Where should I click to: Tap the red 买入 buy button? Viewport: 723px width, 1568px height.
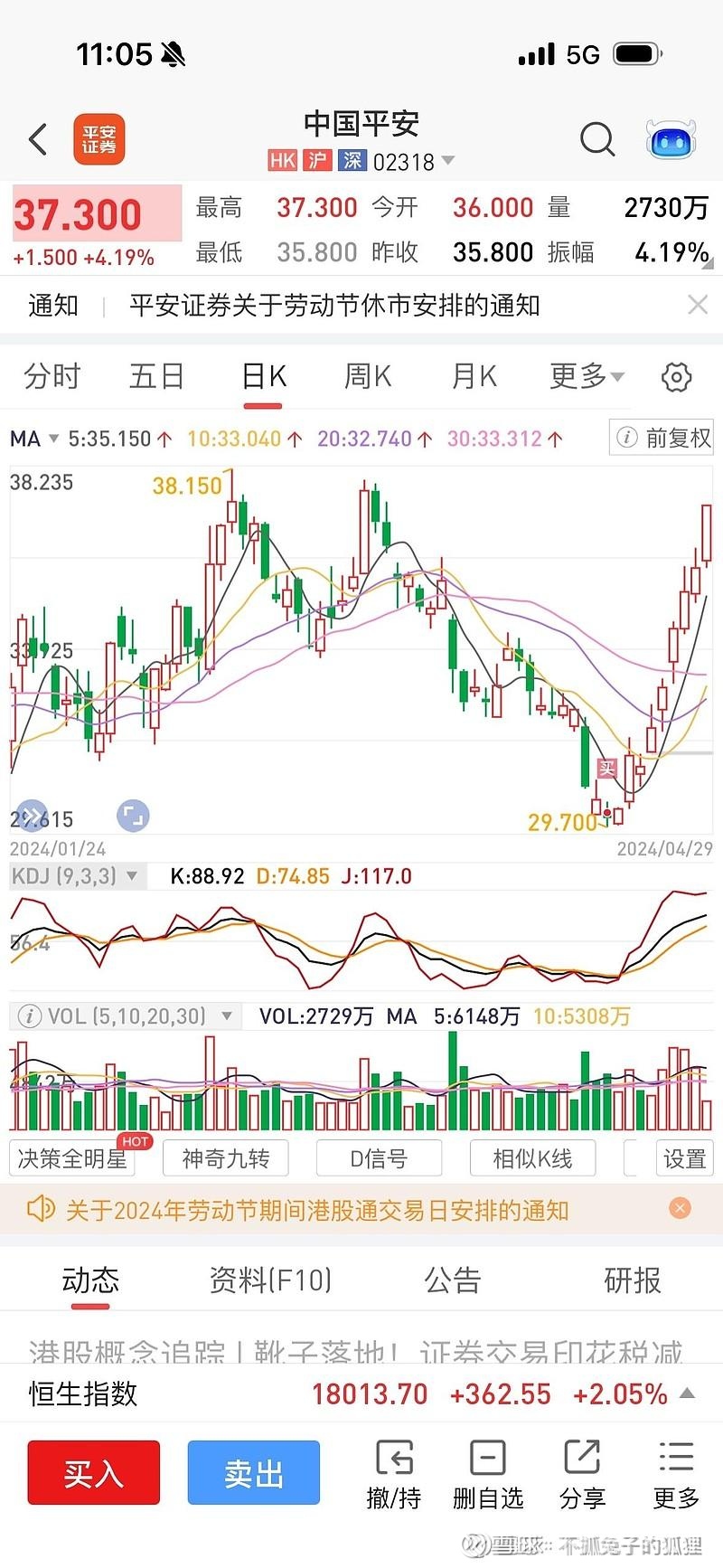(93, 1472)
